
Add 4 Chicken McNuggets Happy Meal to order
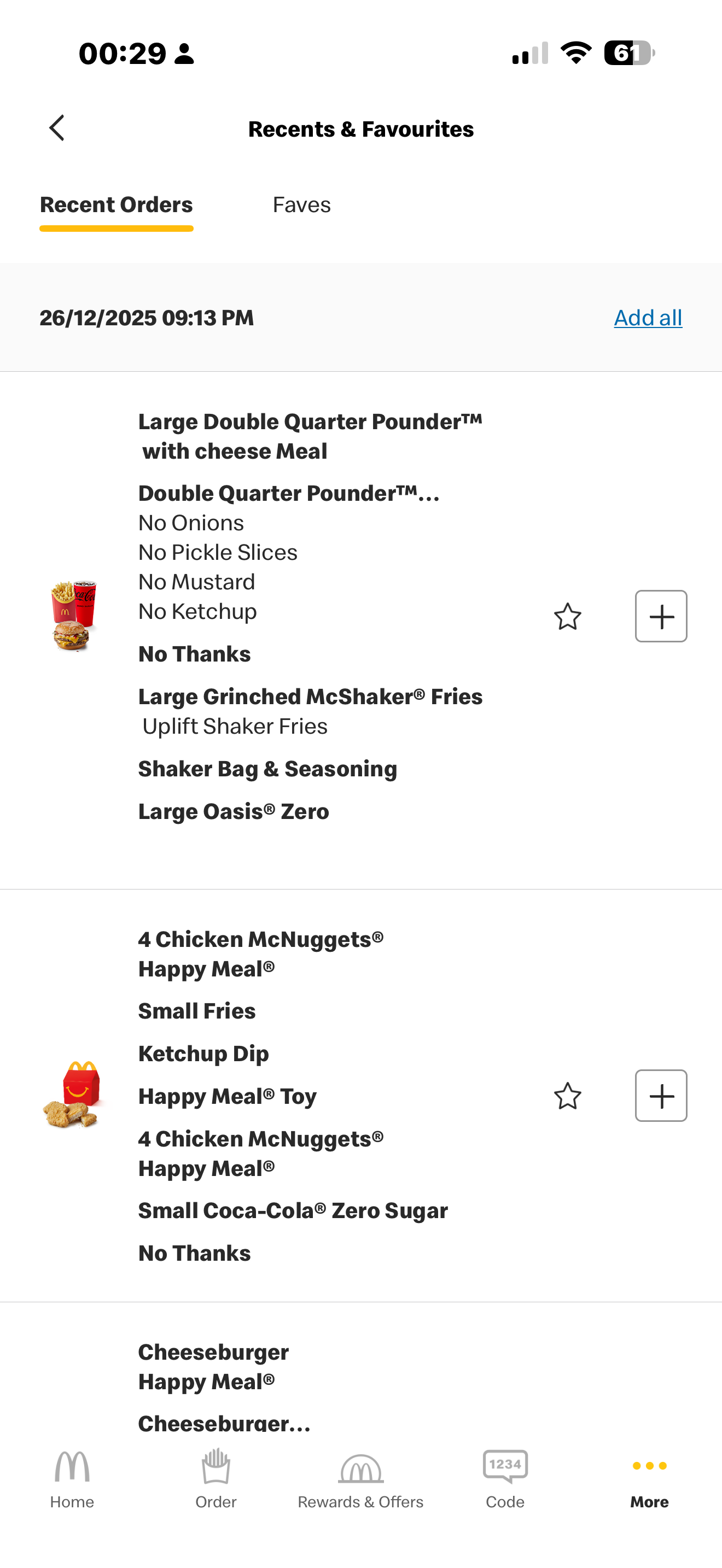[x=661, y=1096]
